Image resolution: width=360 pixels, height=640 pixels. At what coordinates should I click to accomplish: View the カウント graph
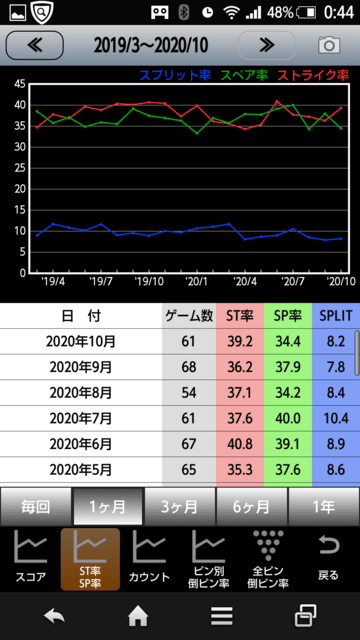coord(149,559)
